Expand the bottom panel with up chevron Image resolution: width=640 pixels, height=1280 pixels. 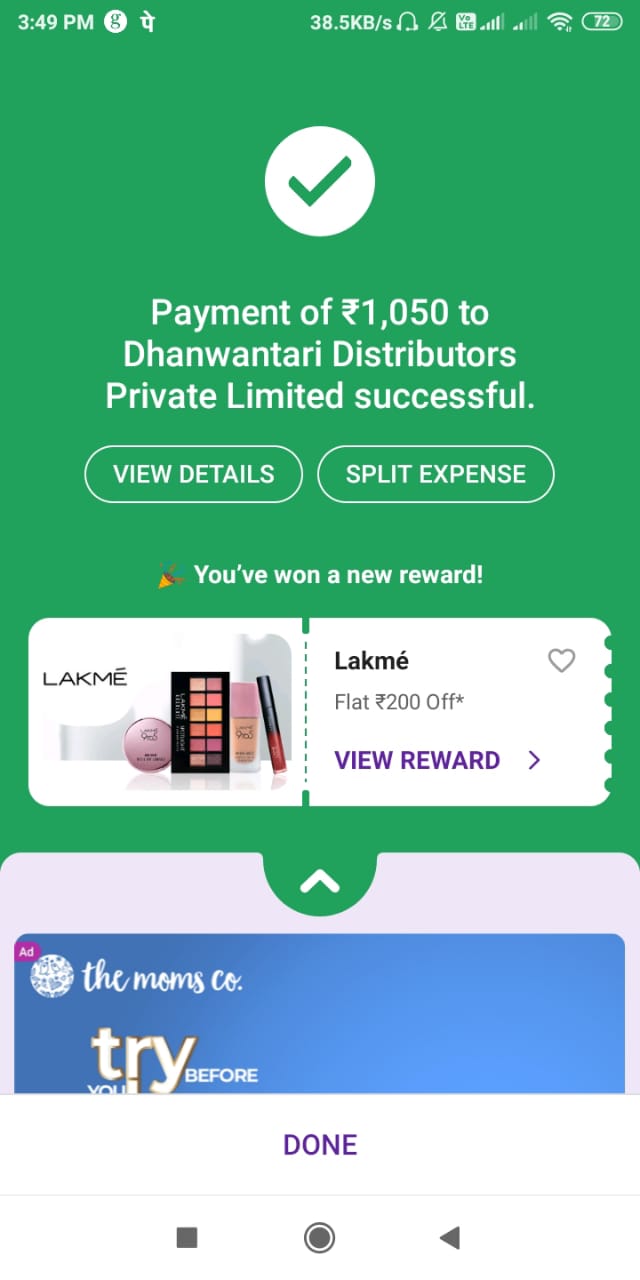tap(320, 880)
